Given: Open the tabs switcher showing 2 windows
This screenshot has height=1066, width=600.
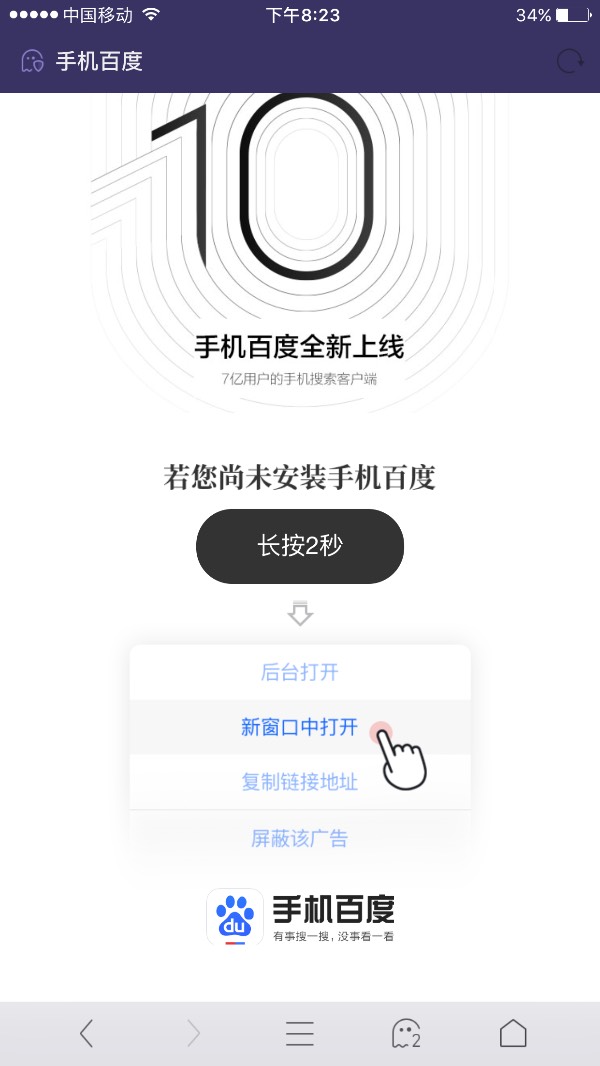Looking at the screenshot, I should pyautogui.click(x=405, y=1033).
